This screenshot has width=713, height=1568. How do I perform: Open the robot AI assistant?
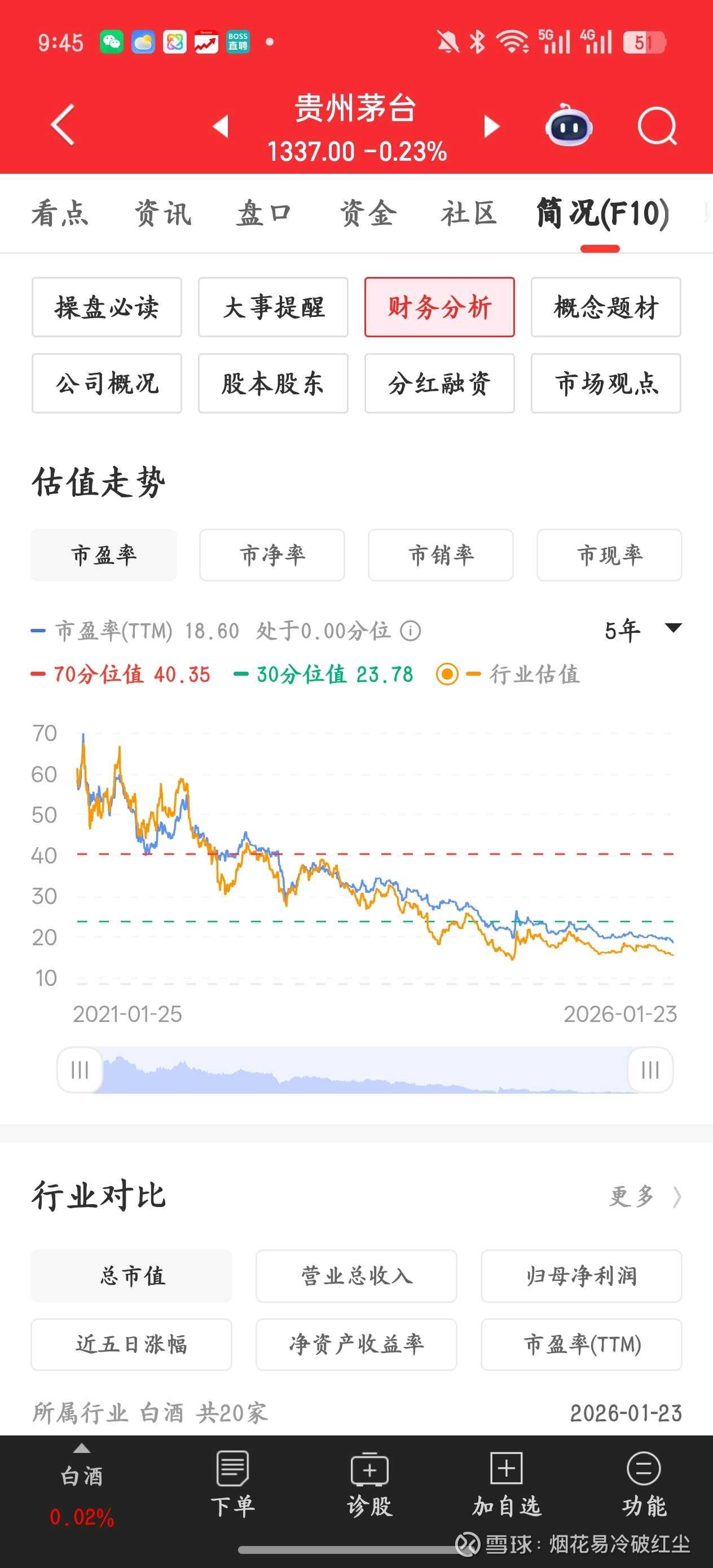click(x=569, y=126)
